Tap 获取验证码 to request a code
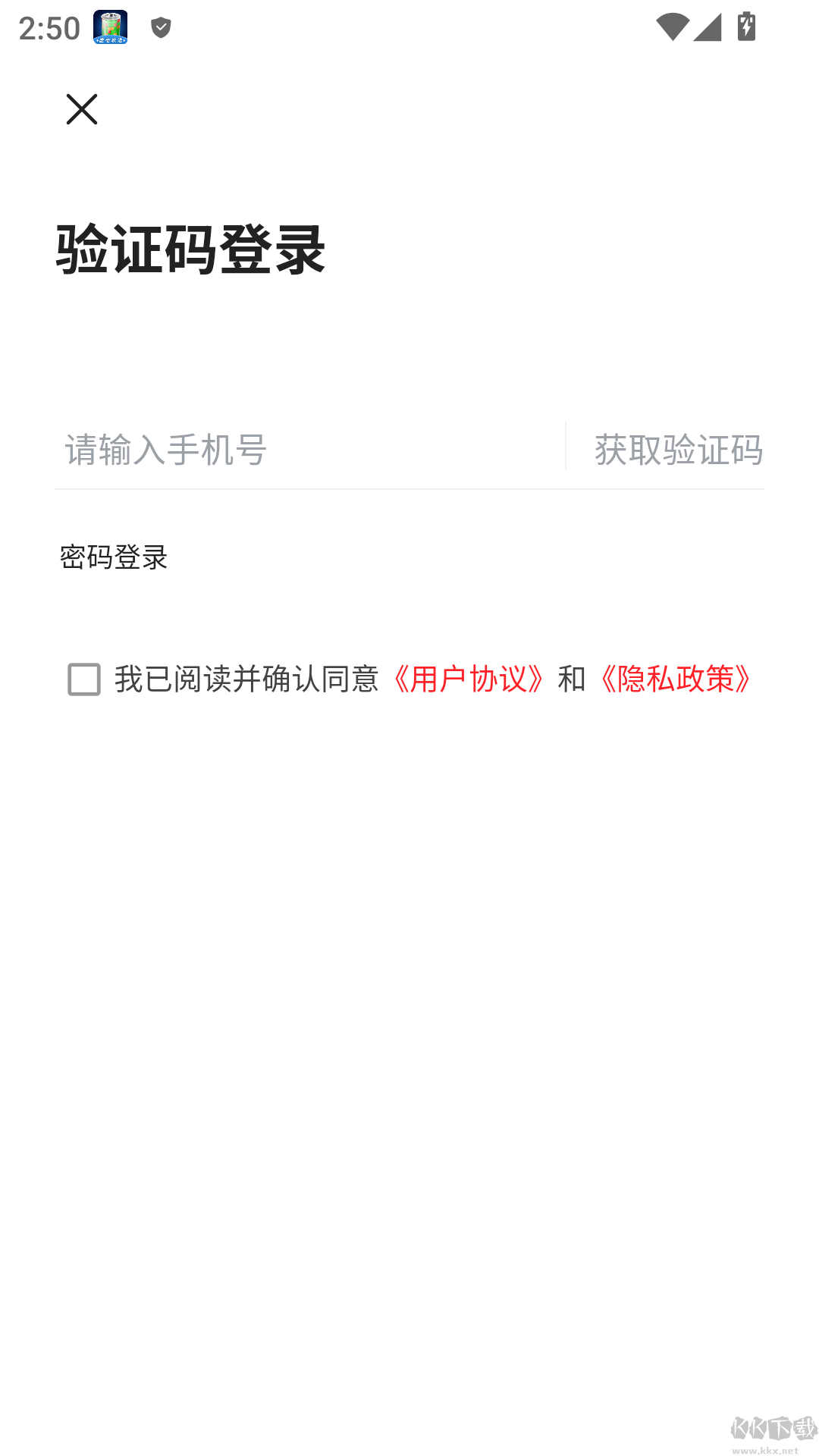The image size is (819, 1456). pos(679,449)
